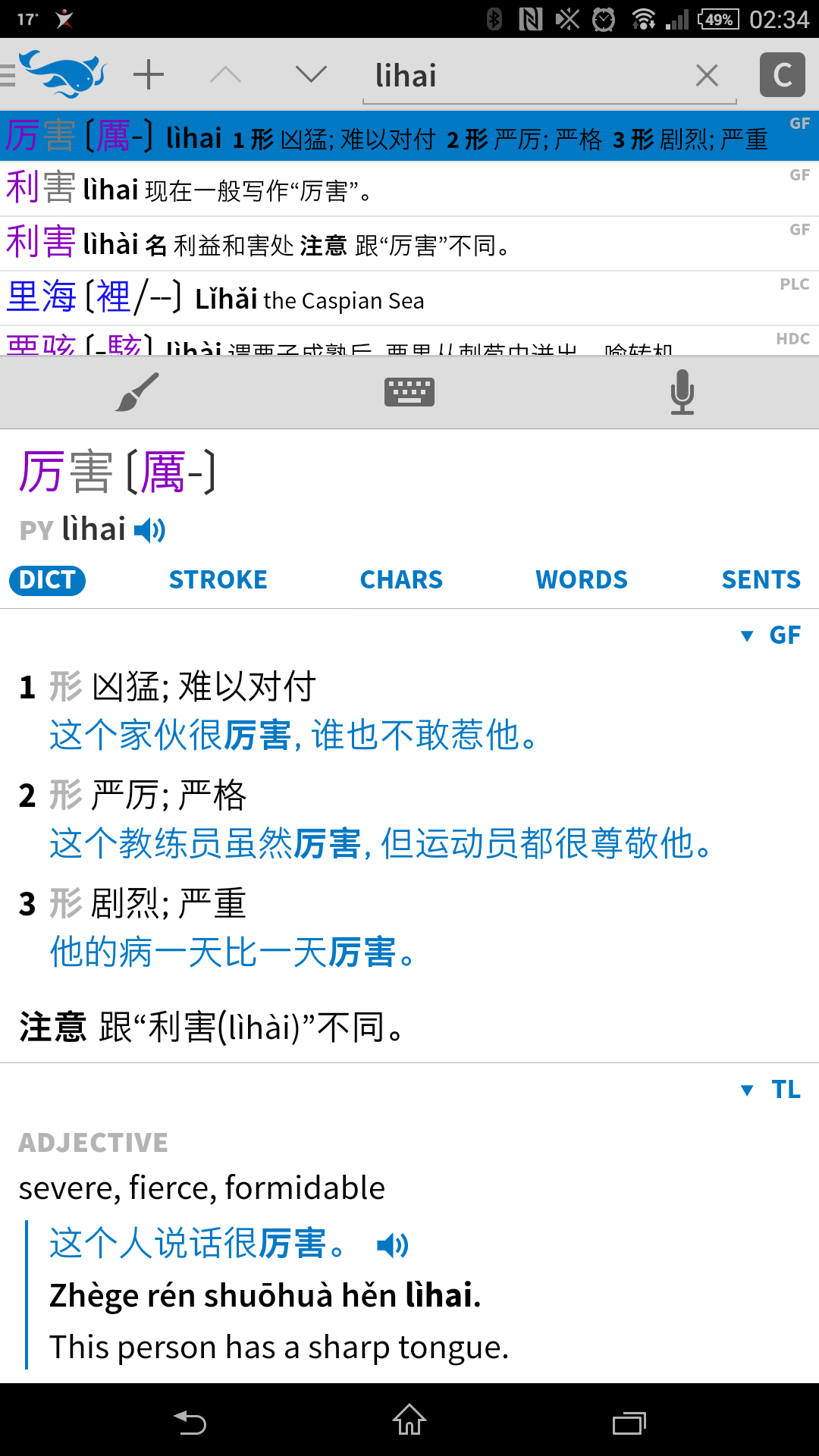Play the audio for pinyin lìhai
Screen dimensions: 819x1456
point(149,530)
